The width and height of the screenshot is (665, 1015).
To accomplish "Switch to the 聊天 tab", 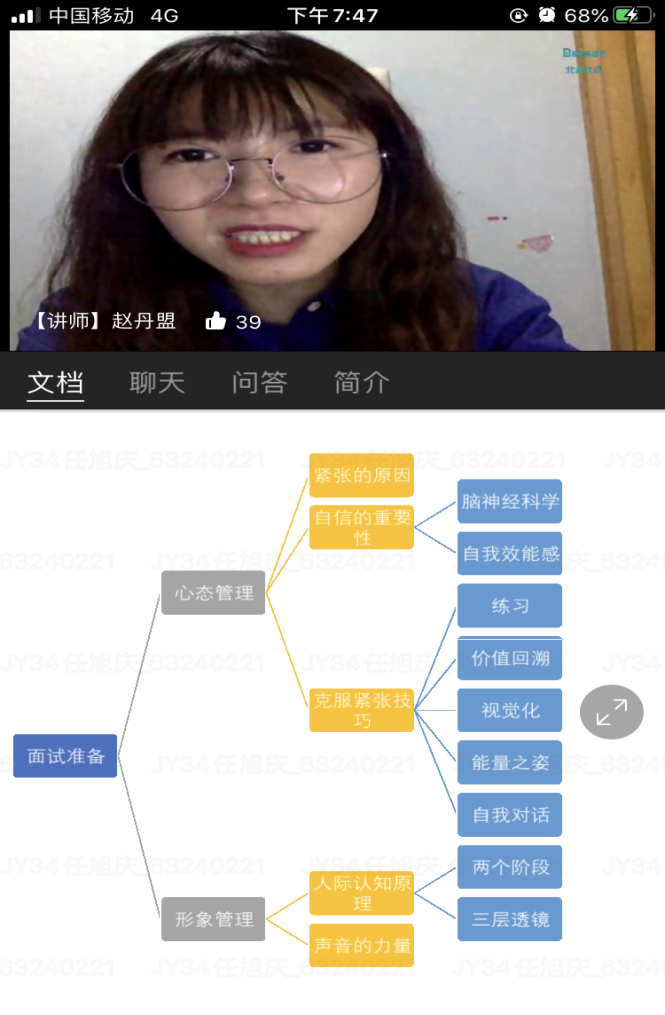I will 157,382.
